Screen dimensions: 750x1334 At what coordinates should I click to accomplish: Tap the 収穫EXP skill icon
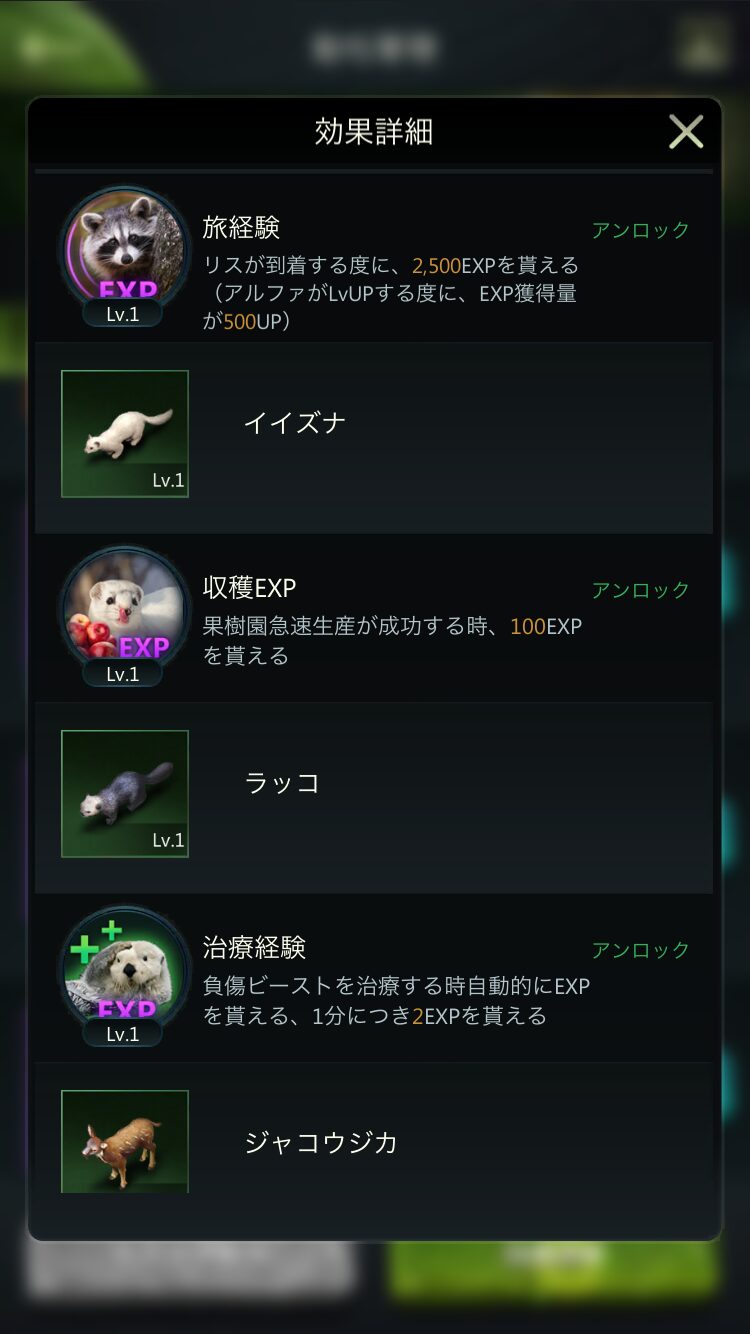point(124,608)
